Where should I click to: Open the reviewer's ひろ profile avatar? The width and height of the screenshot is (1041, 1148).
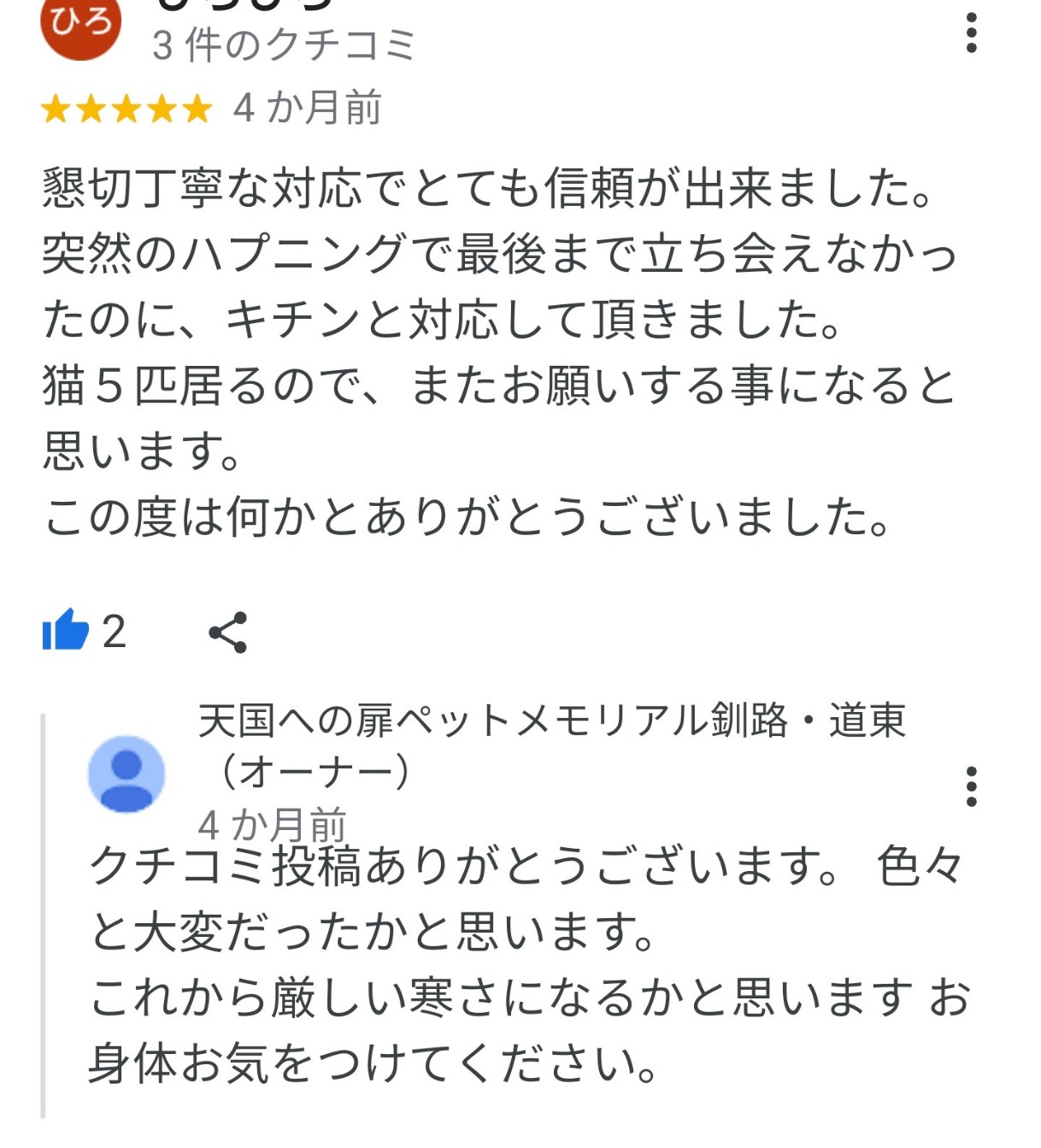[80, 26]
